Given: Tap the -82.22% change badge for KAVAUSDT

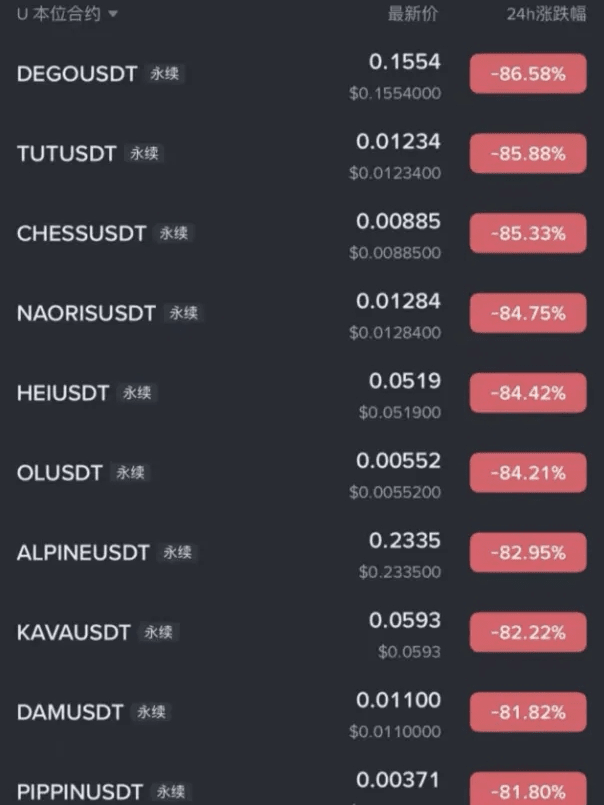Looking at the screenshot, I should (528, 633).
